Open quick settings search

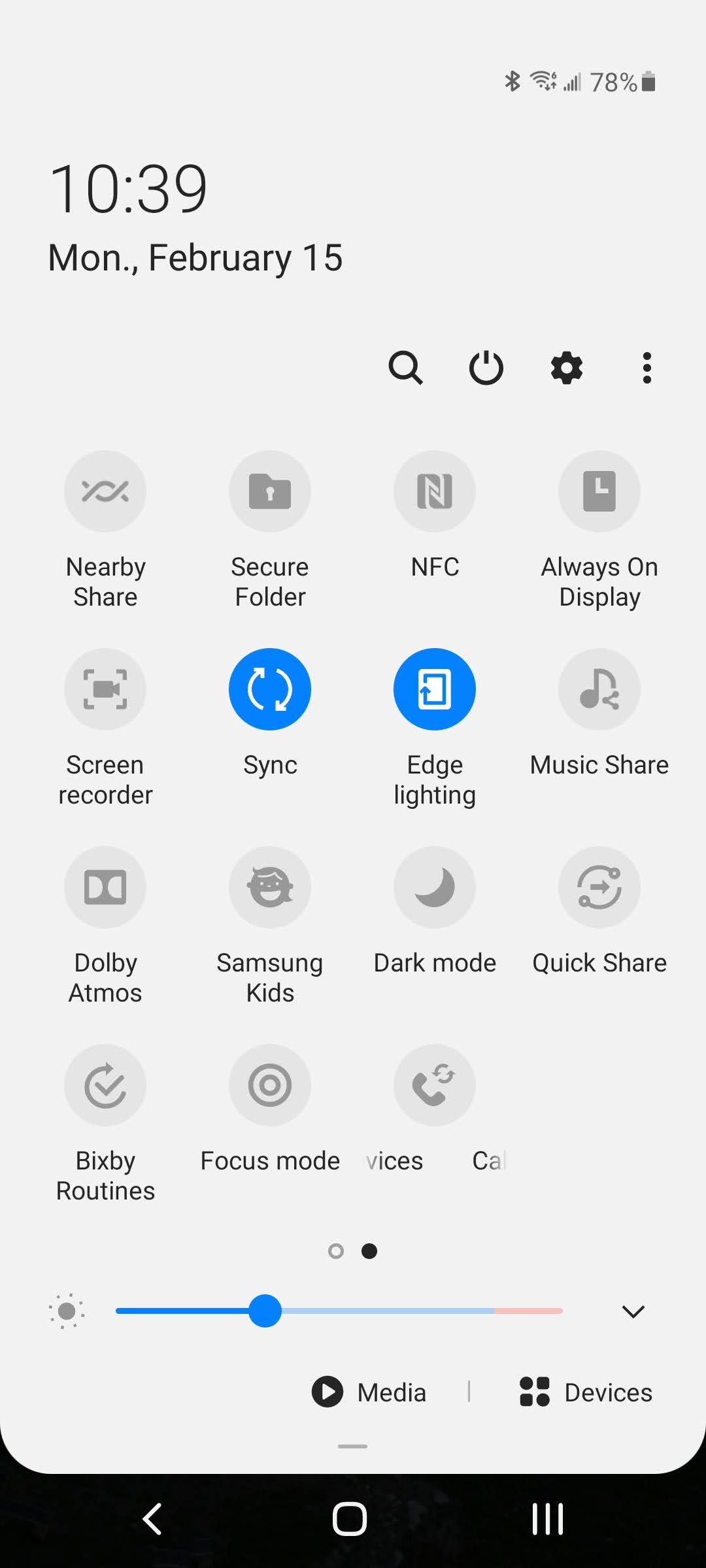tap(405, 368)
